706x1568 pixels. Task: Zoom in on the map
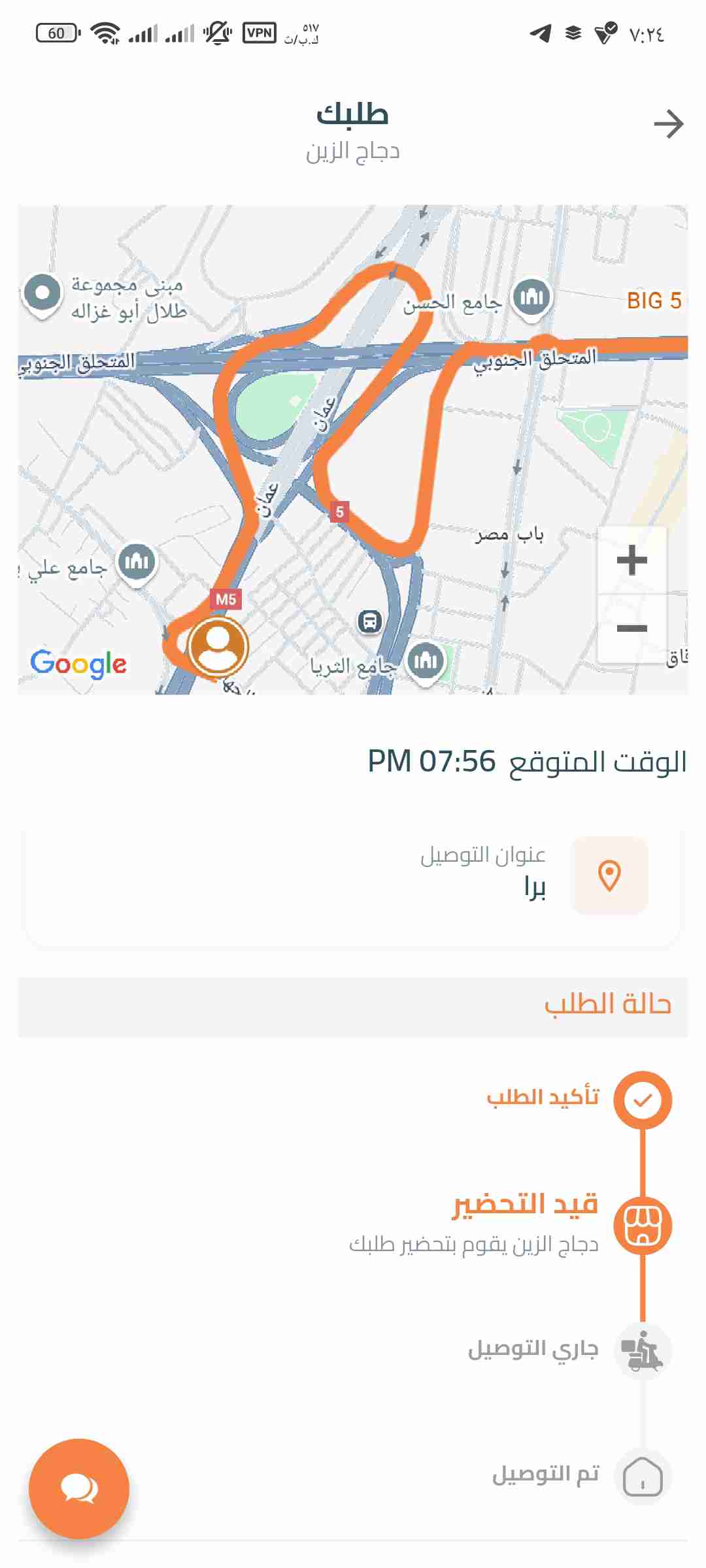tap(631, 561)
